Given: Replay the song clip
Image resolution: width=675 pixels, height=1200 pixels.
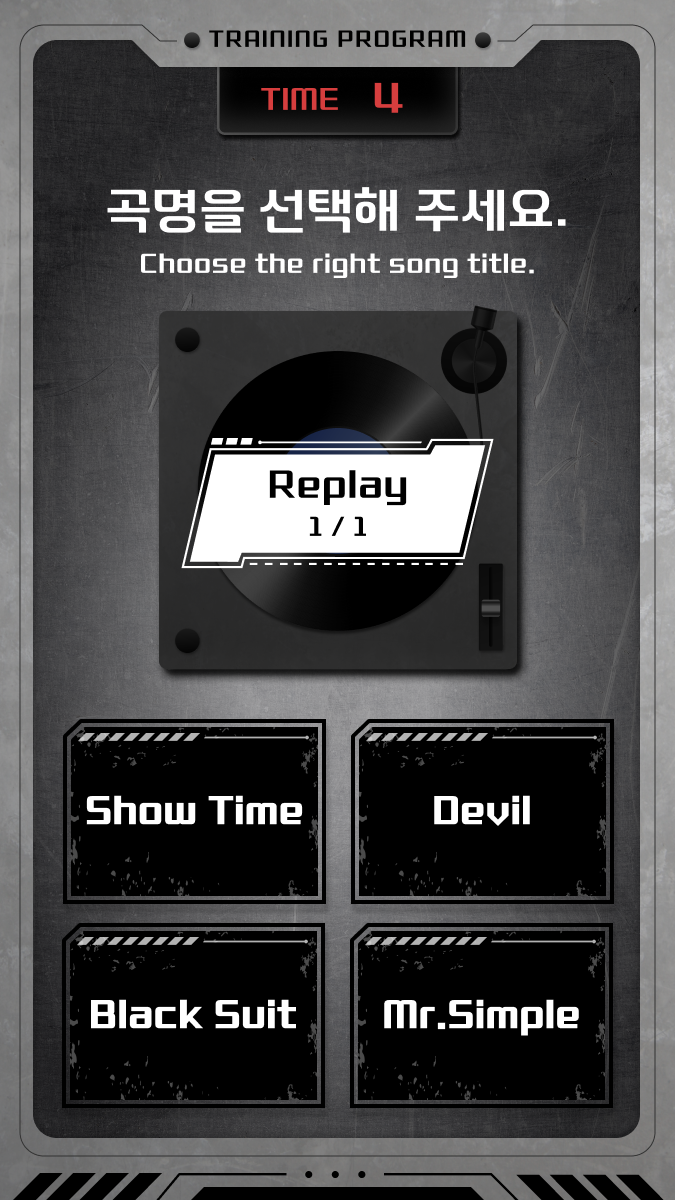Looking at the screenshot, I should click(338, 500).
